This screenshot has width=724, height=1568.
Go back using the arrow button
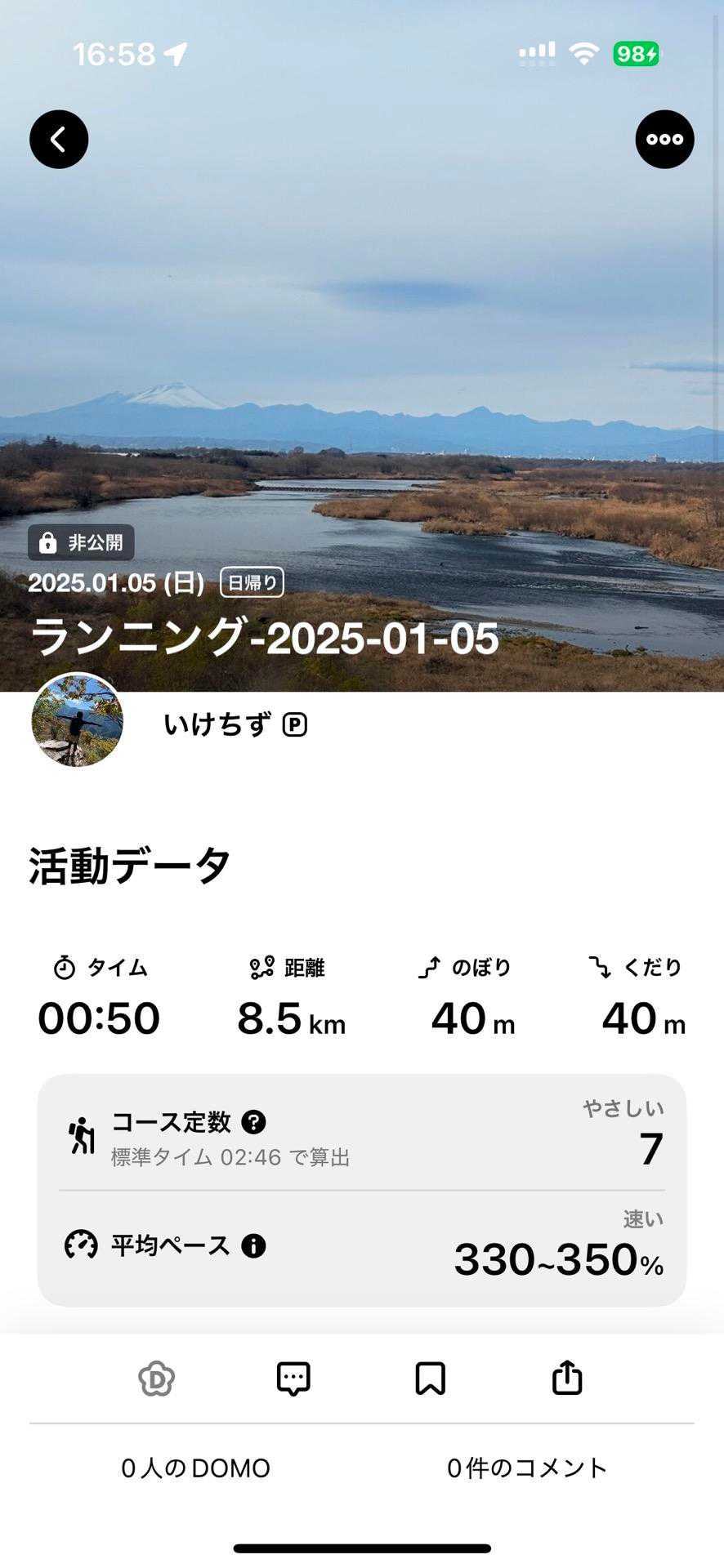pos(59,140)
